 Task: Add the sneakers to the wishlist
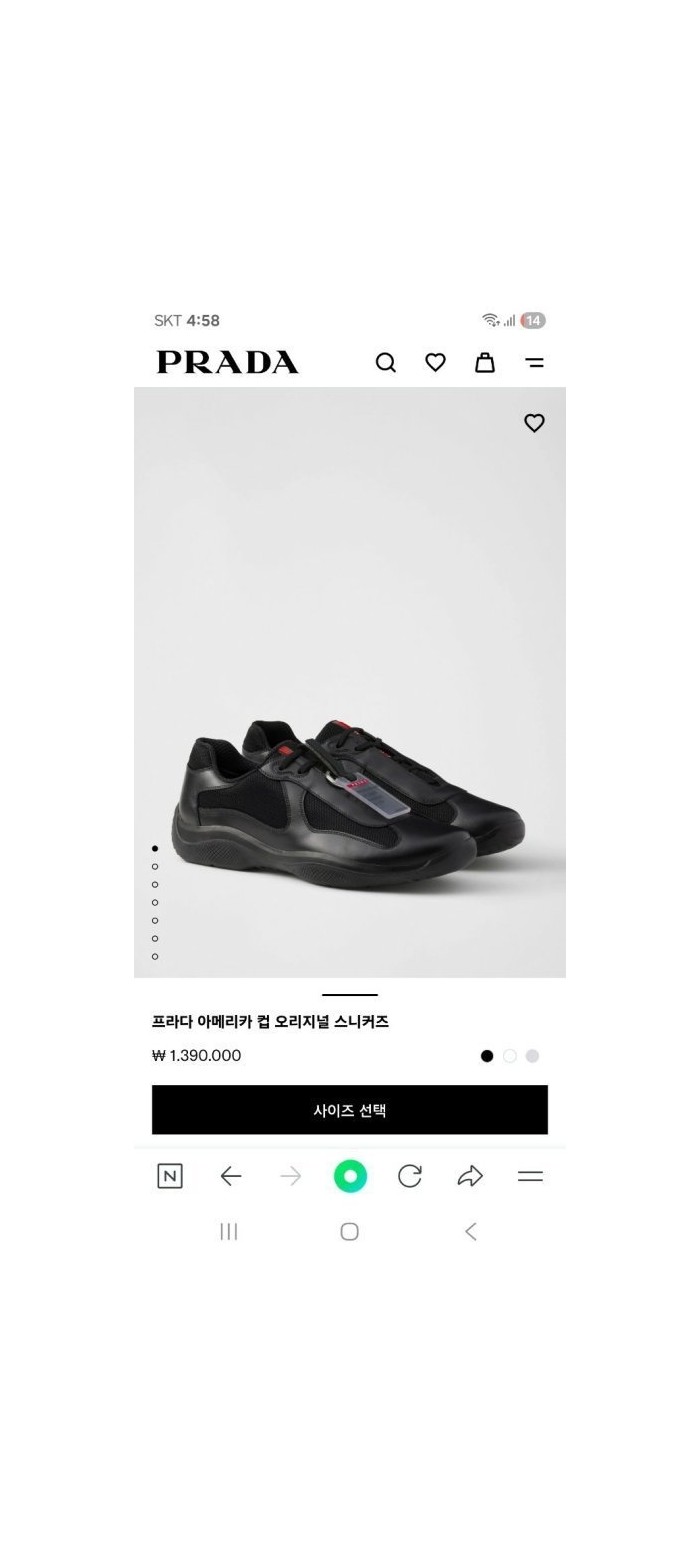534,423
